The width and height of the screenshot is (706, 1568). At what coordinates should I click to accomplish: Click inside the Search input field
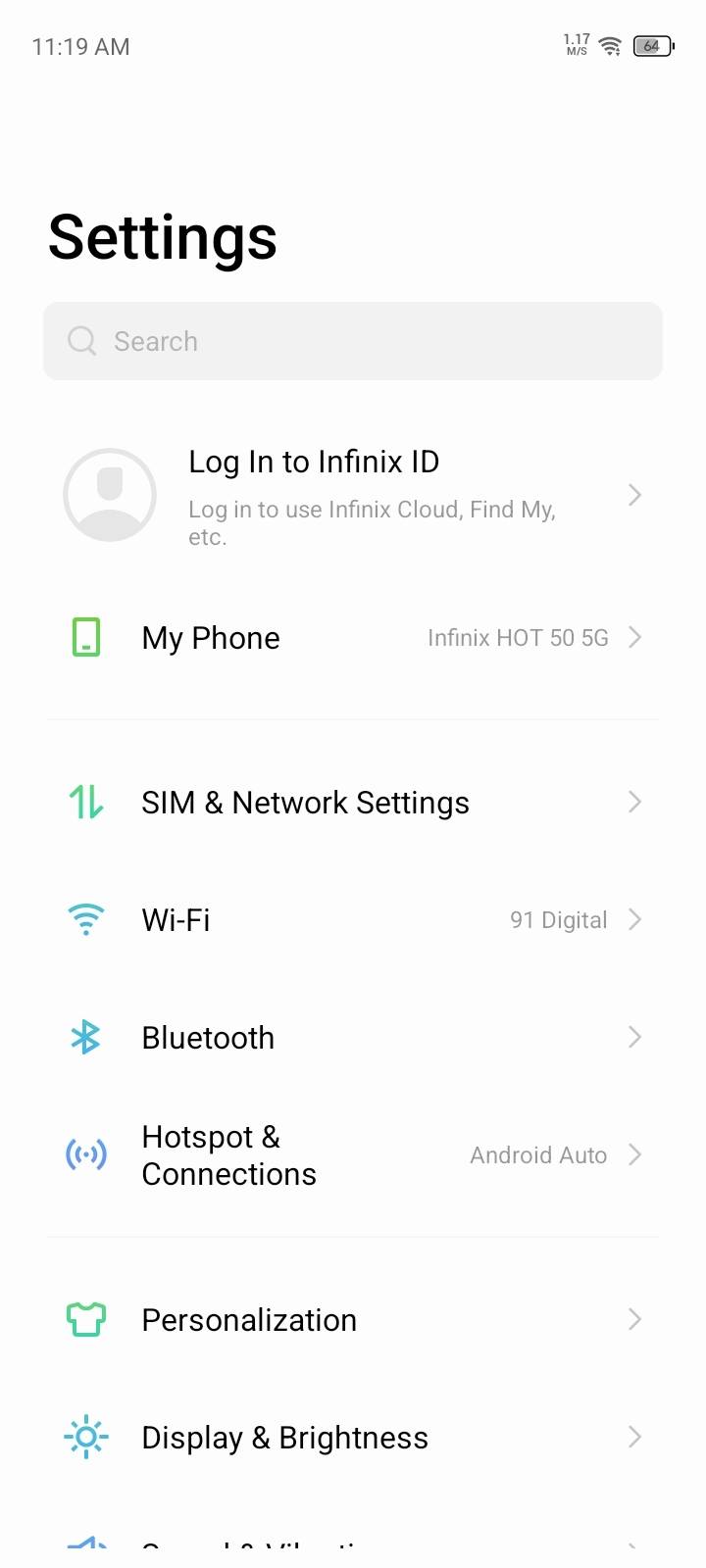click(353, 341)
